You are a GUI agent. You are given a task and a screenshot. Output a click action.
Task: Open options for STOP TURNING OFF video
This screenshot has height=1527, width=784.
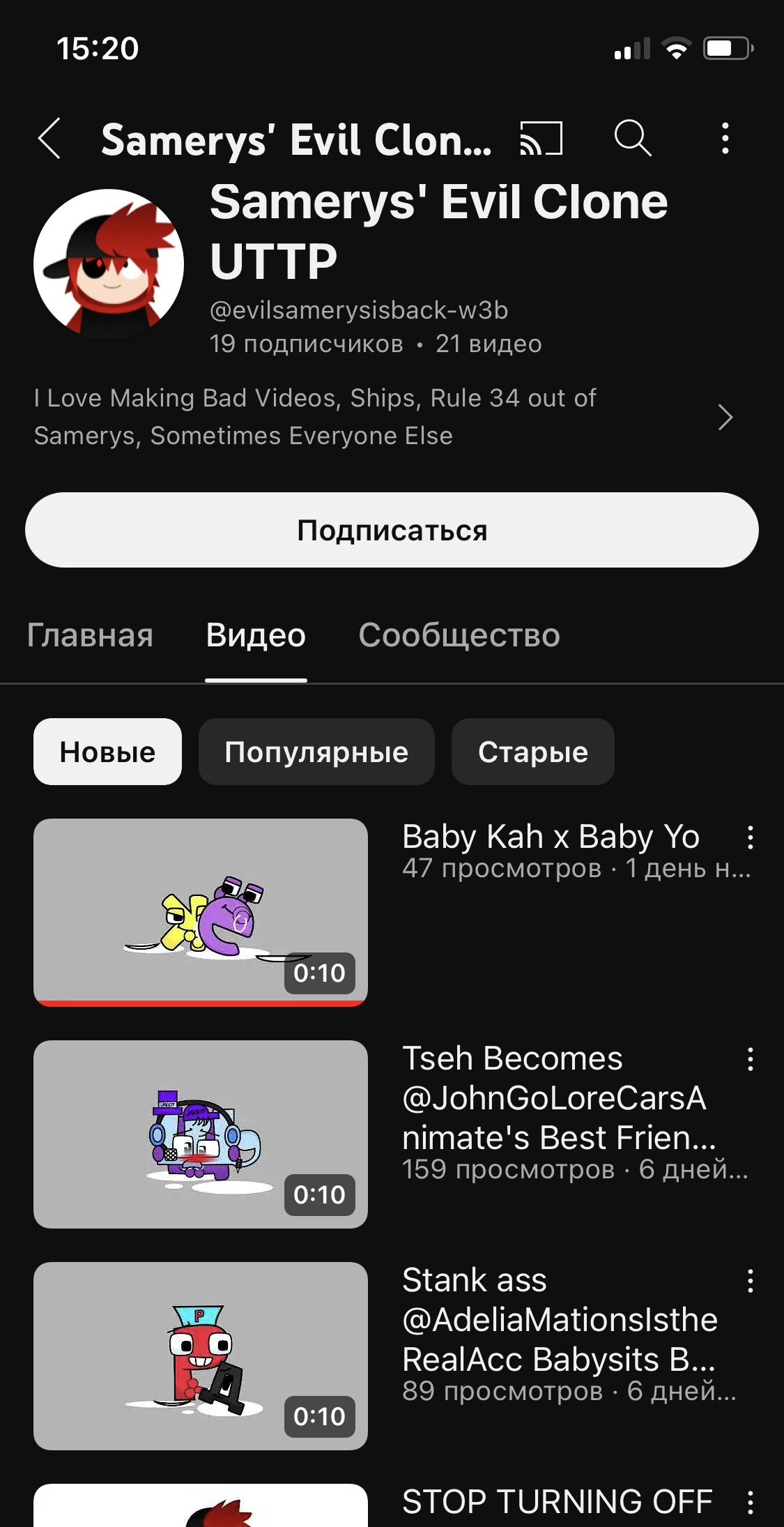click(751, 1503)
